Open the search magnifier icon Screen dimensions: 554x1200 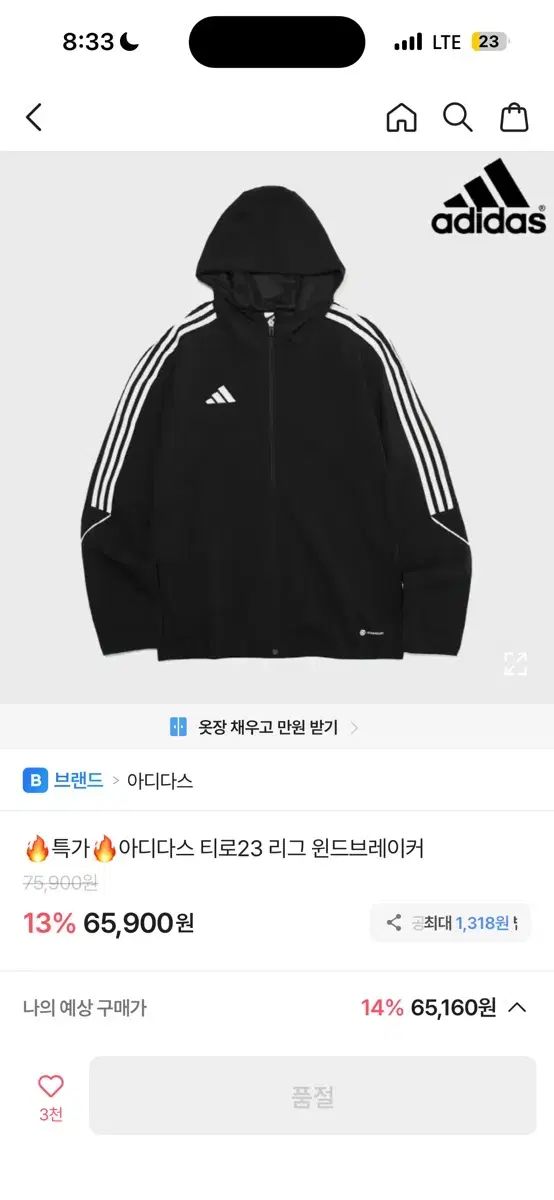458,117
